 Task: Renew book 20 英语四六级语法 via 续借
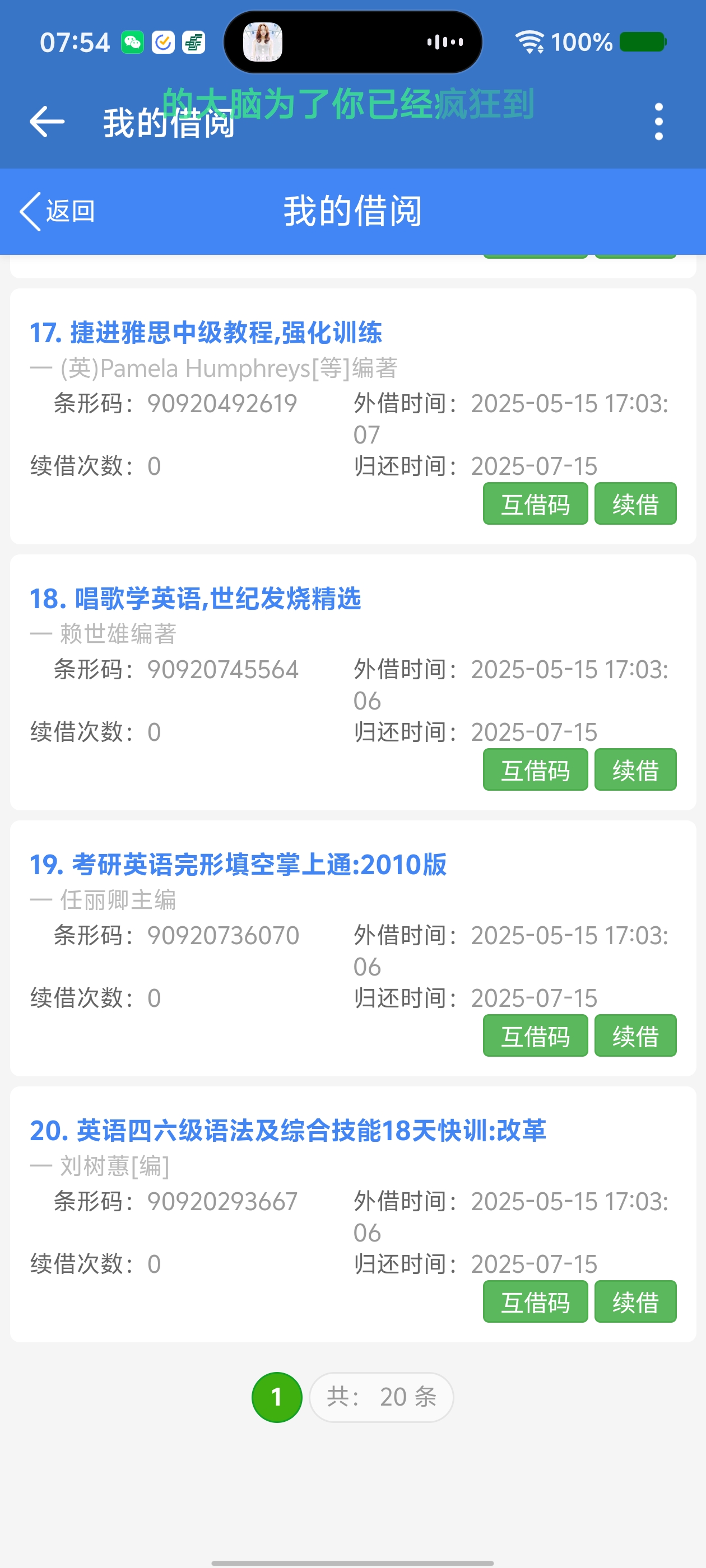pyautogui.click(x=635, y=1302)
